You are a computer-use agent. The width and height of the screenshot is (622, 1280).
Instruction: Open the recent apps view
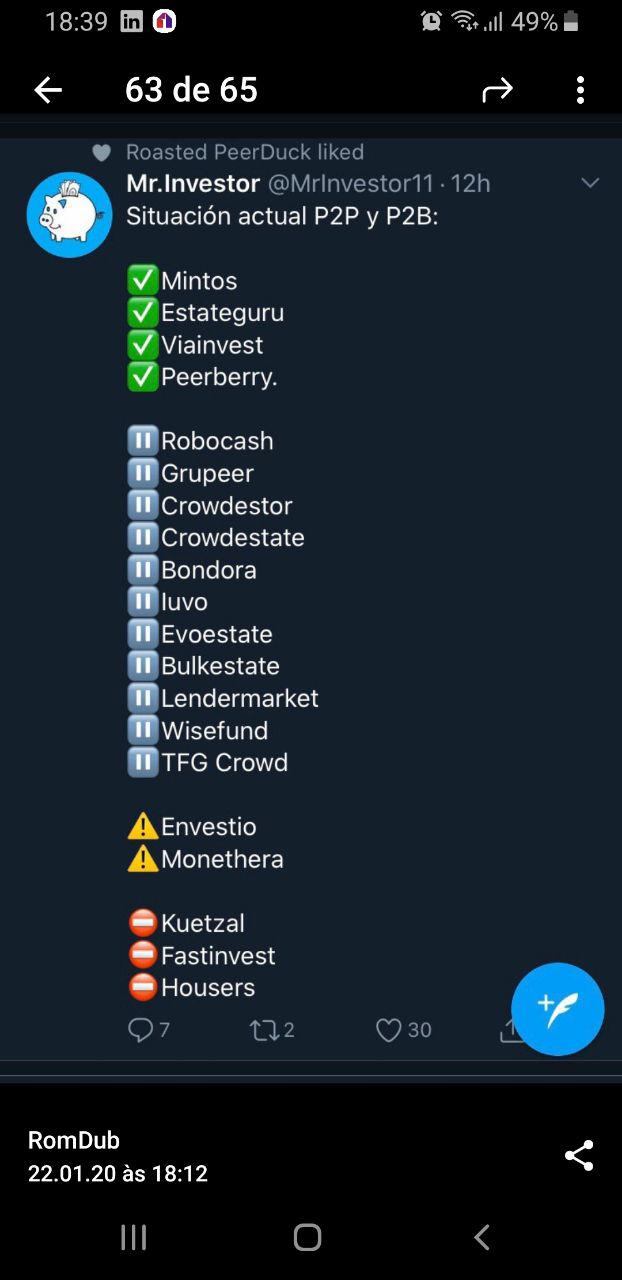click(133, 1237)
